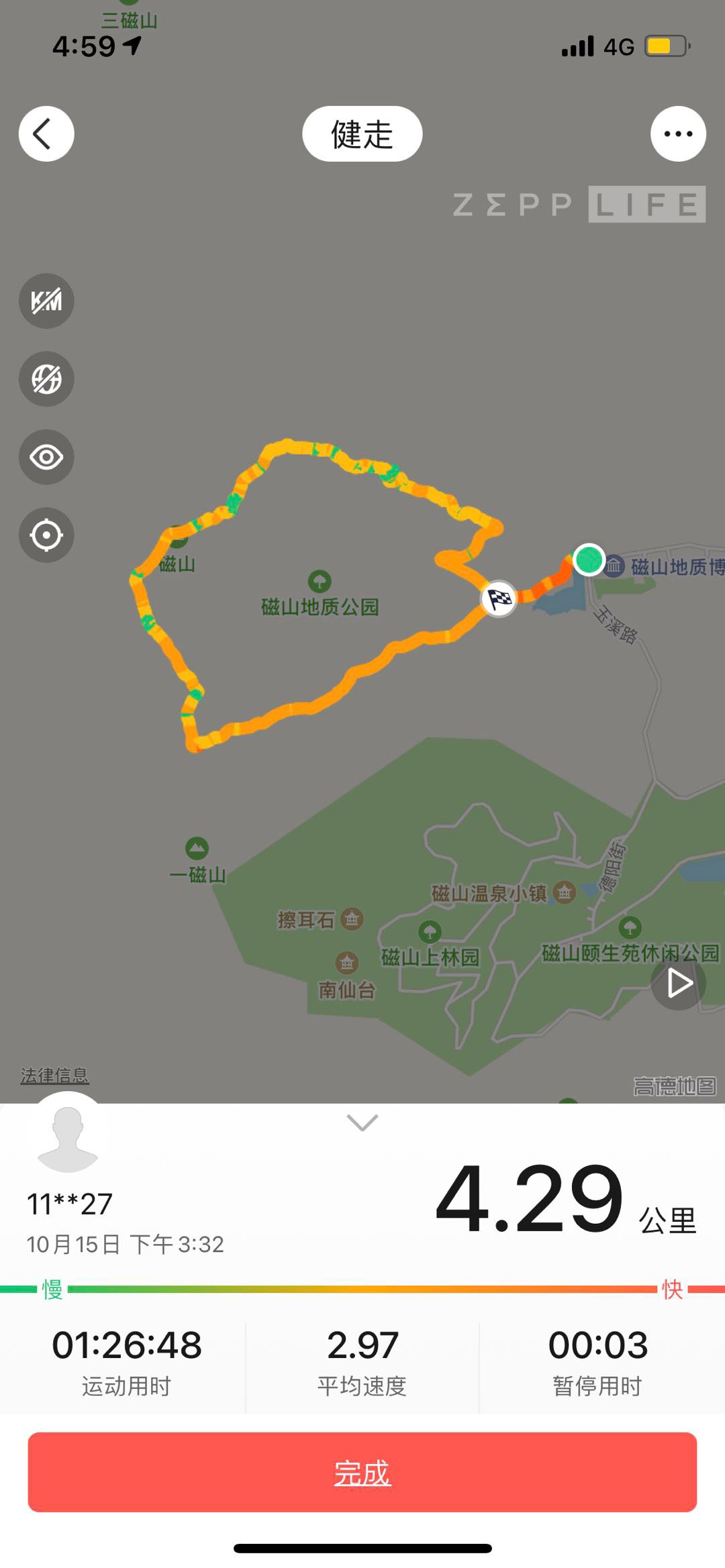Tap the 完成 finish button
Screen dimensions: 725x1568
362,1473
